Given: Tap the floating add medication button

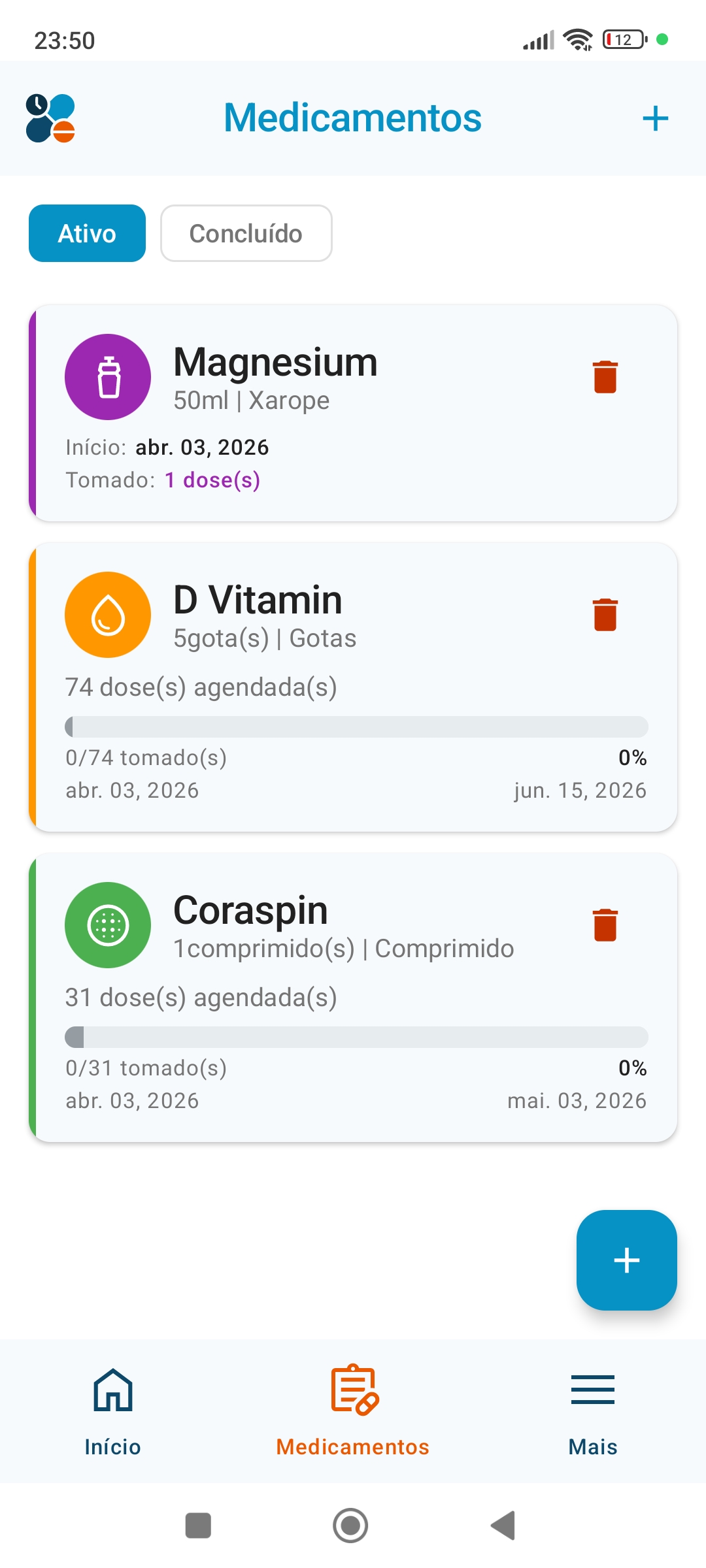Looking at the screenshot, I should click(626, 1262).
